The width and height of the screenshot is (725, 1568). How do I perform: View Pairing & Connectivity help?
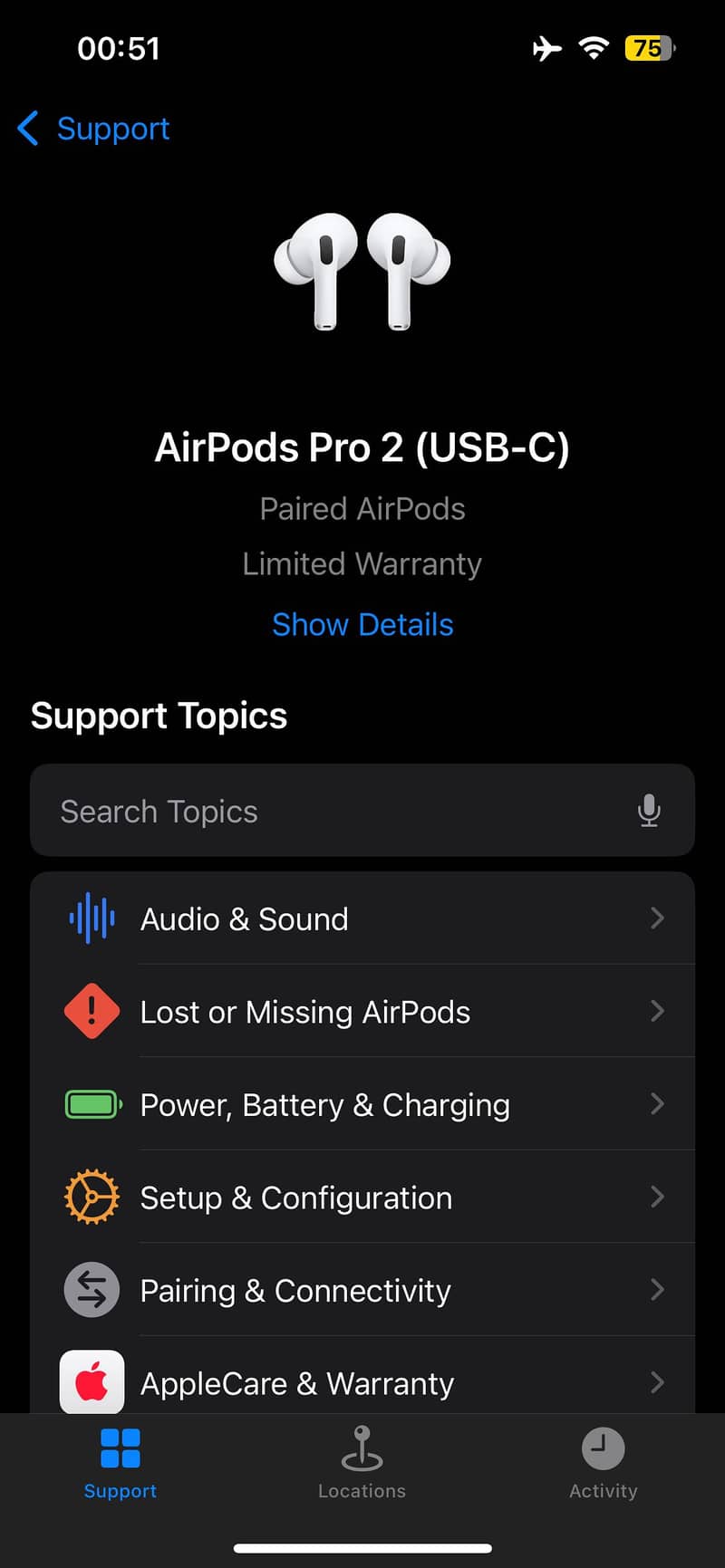362,1290
